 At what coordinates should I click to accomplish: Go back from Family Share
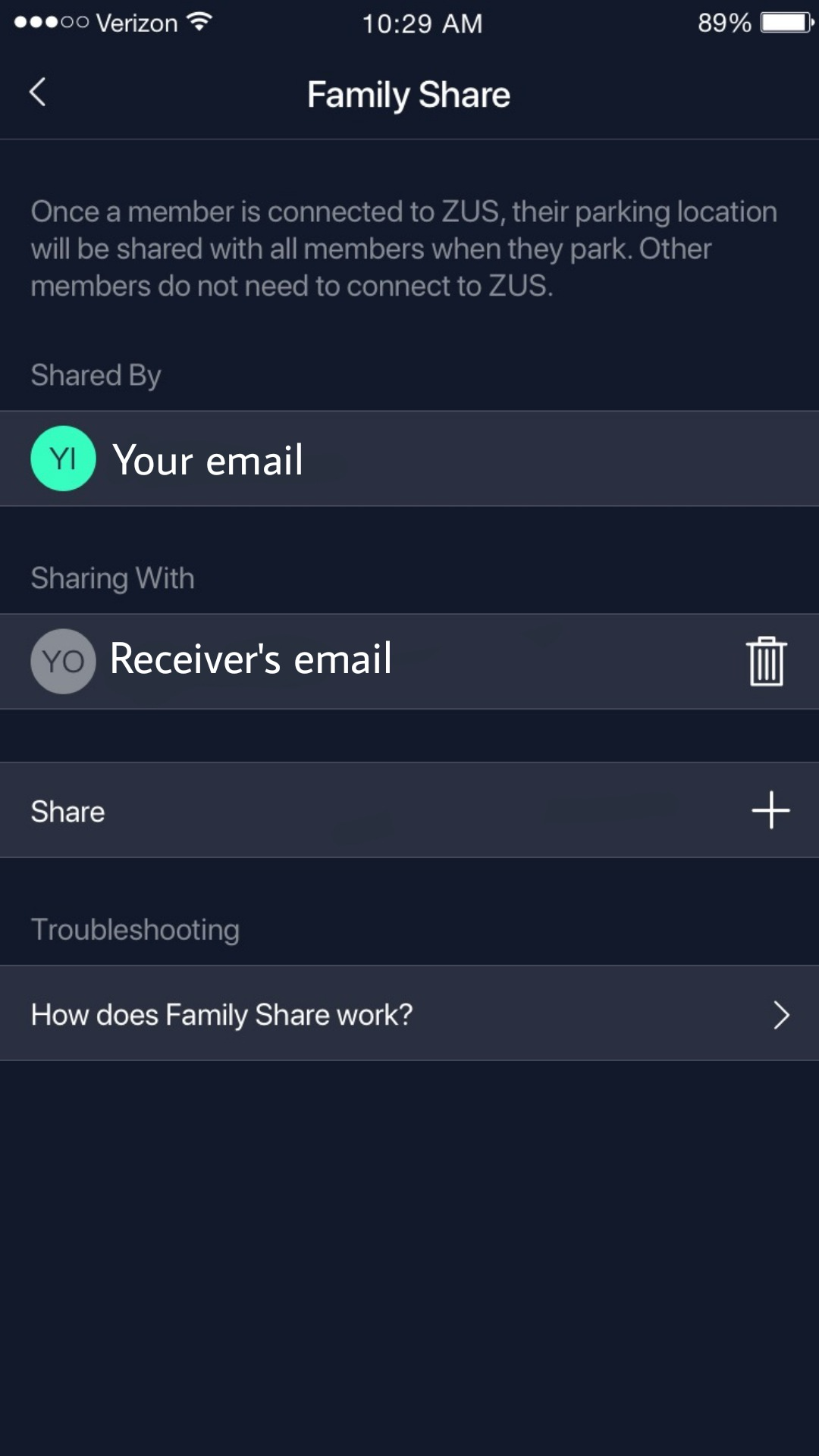coord(38,93)
